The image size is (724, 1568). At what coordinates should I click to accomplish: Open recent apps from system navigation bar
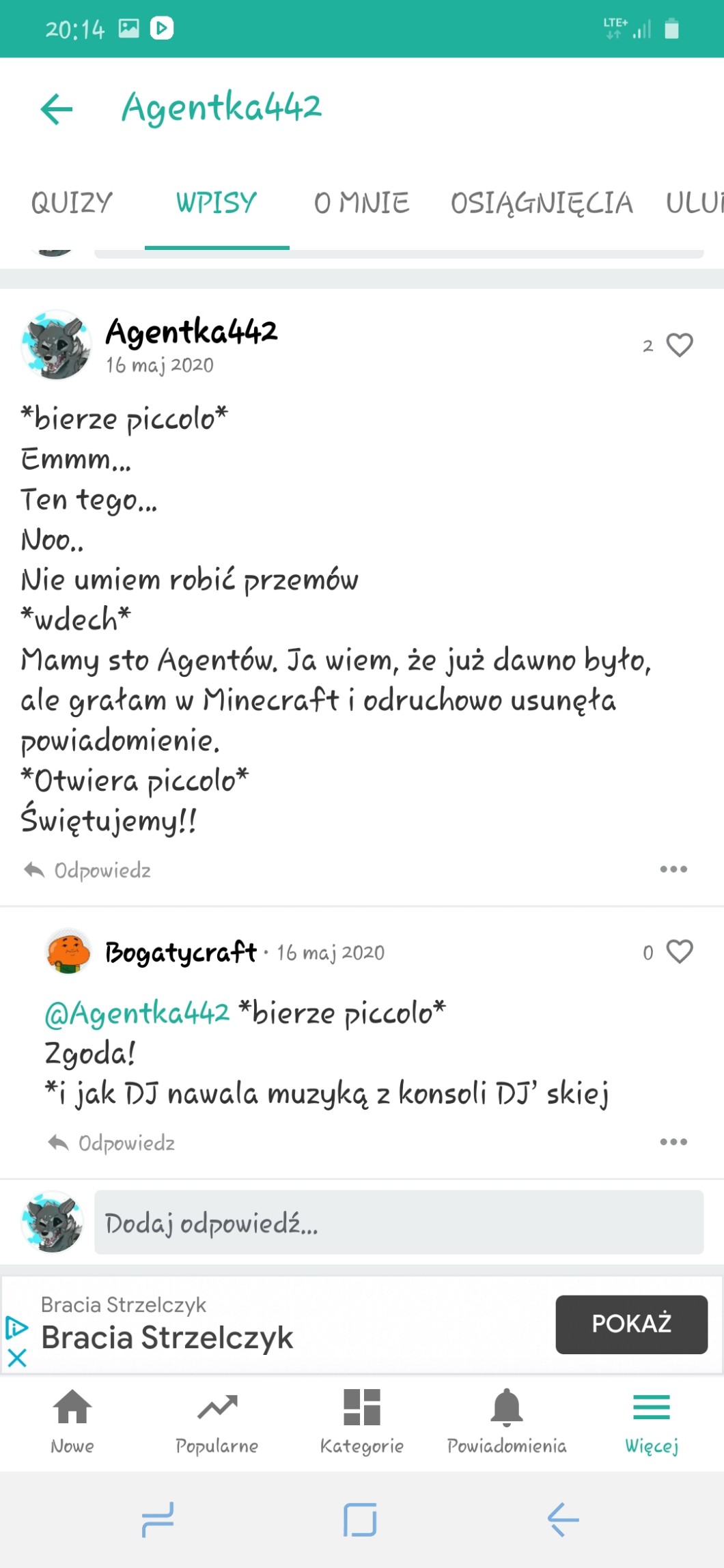click(x=158, y=1520)
